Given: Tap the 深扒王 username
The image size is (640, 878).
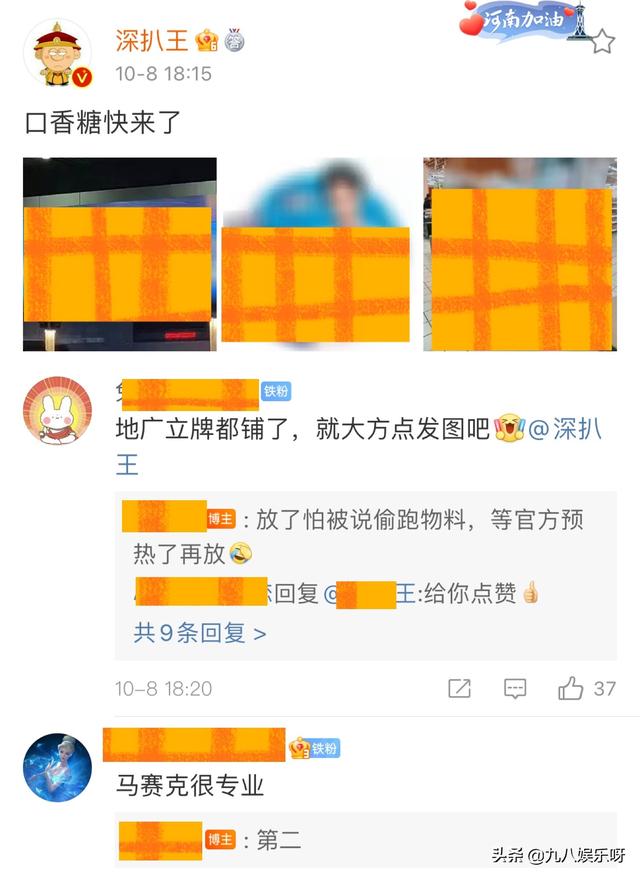Looking at the screenshot, I should tap(150, 41).
